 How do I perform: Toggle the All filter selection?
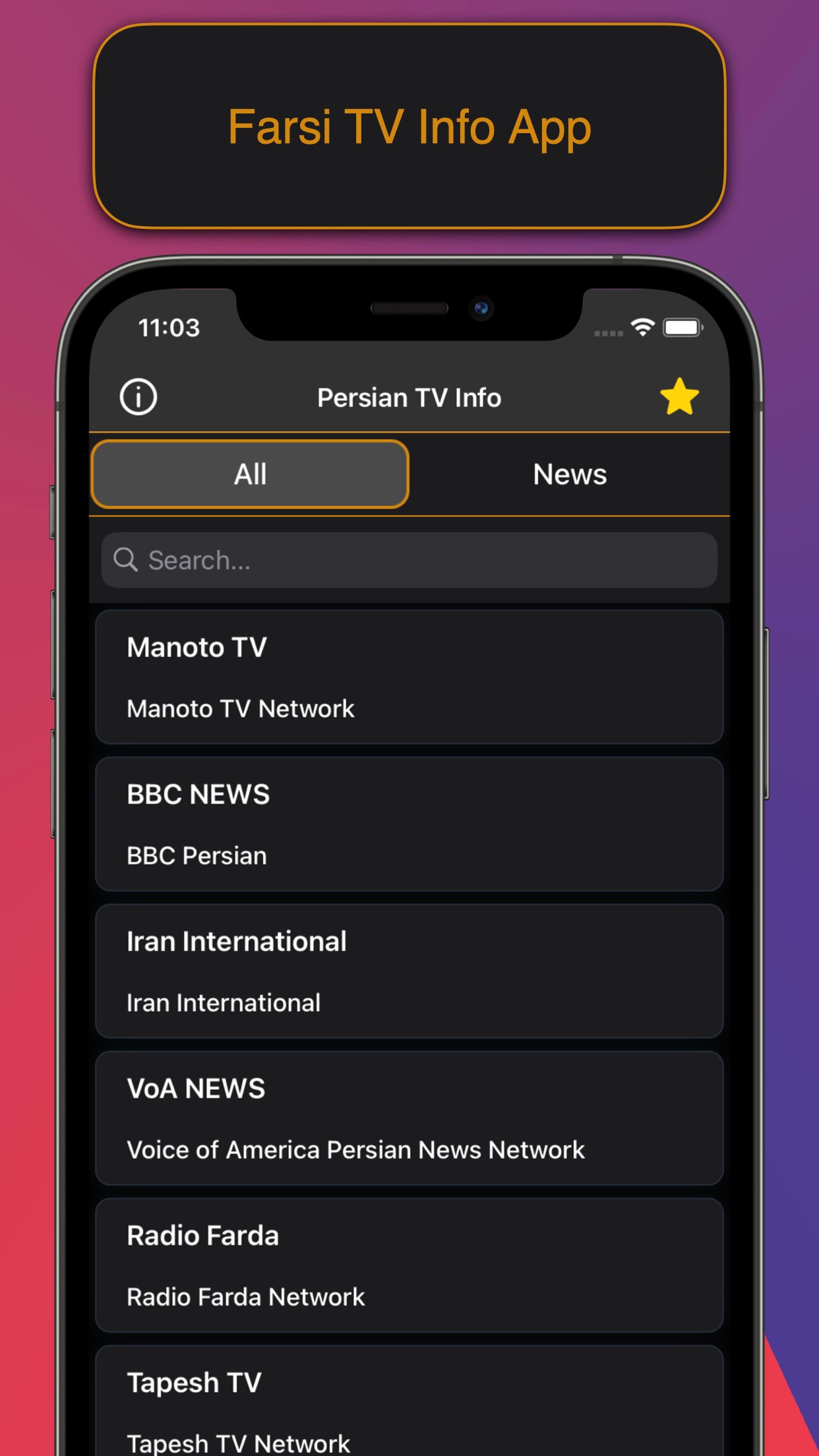[251, 474]
